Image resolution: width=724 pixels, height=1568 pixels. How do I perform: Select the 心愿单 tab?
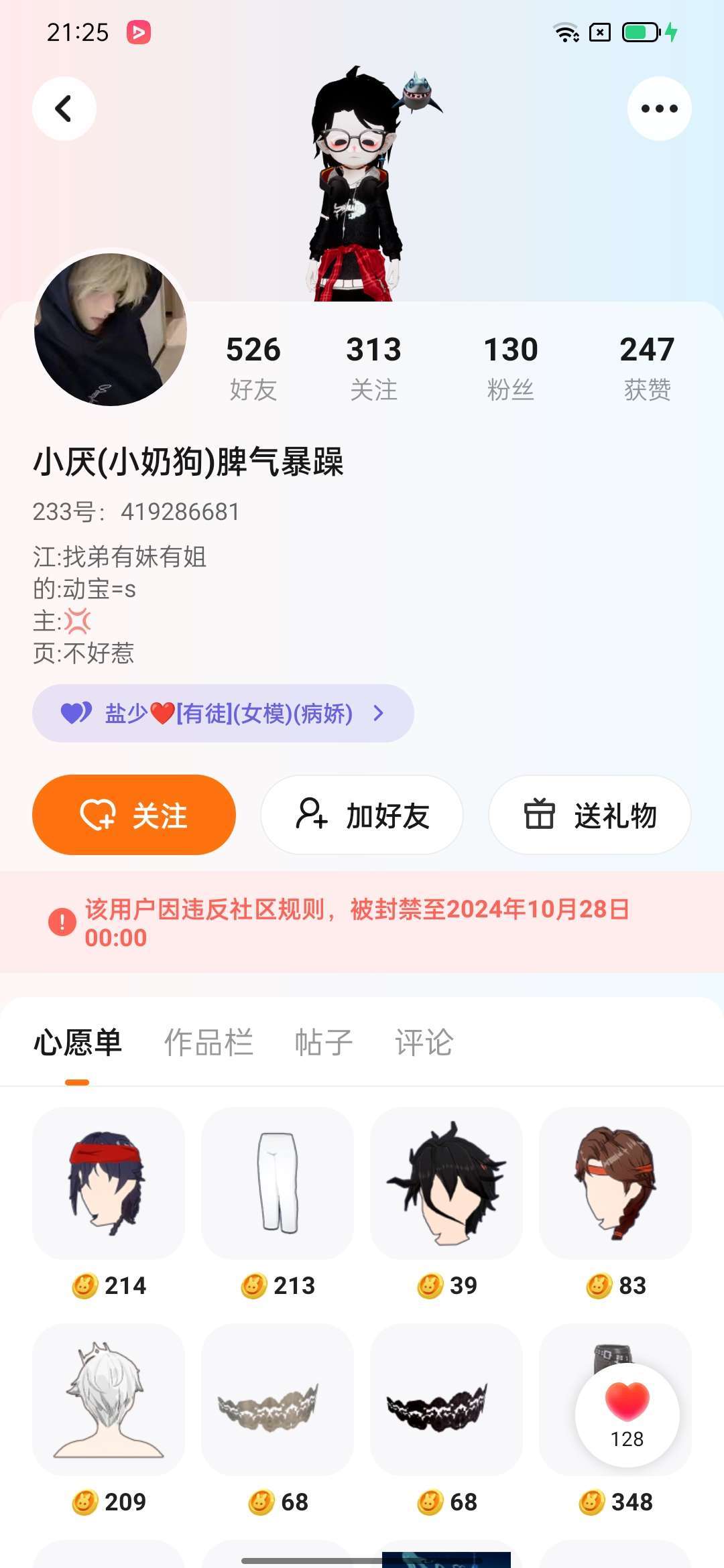click(78, 1043)
